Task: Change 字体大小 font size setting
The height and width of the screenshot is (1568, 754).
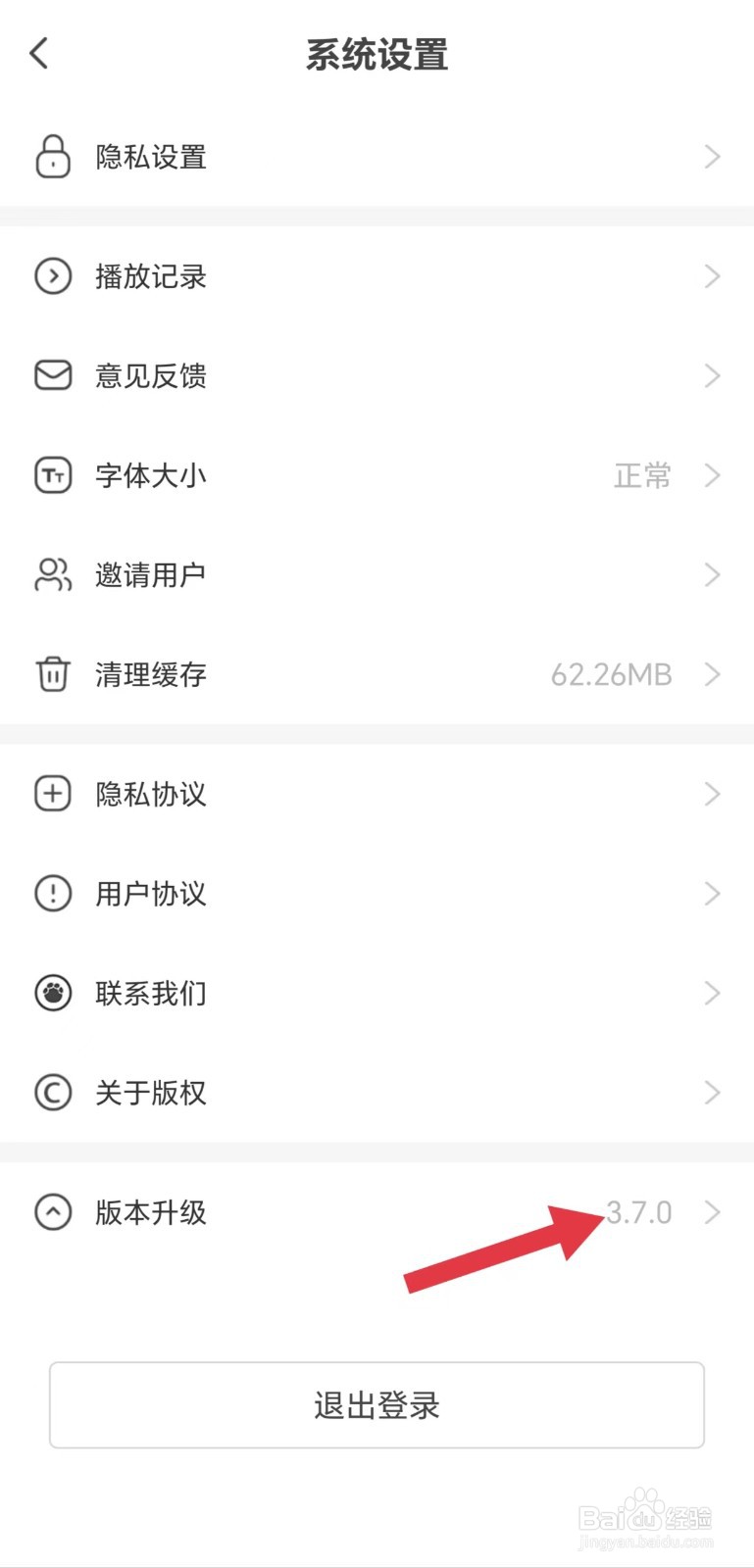Action: [x=151, y=475]
